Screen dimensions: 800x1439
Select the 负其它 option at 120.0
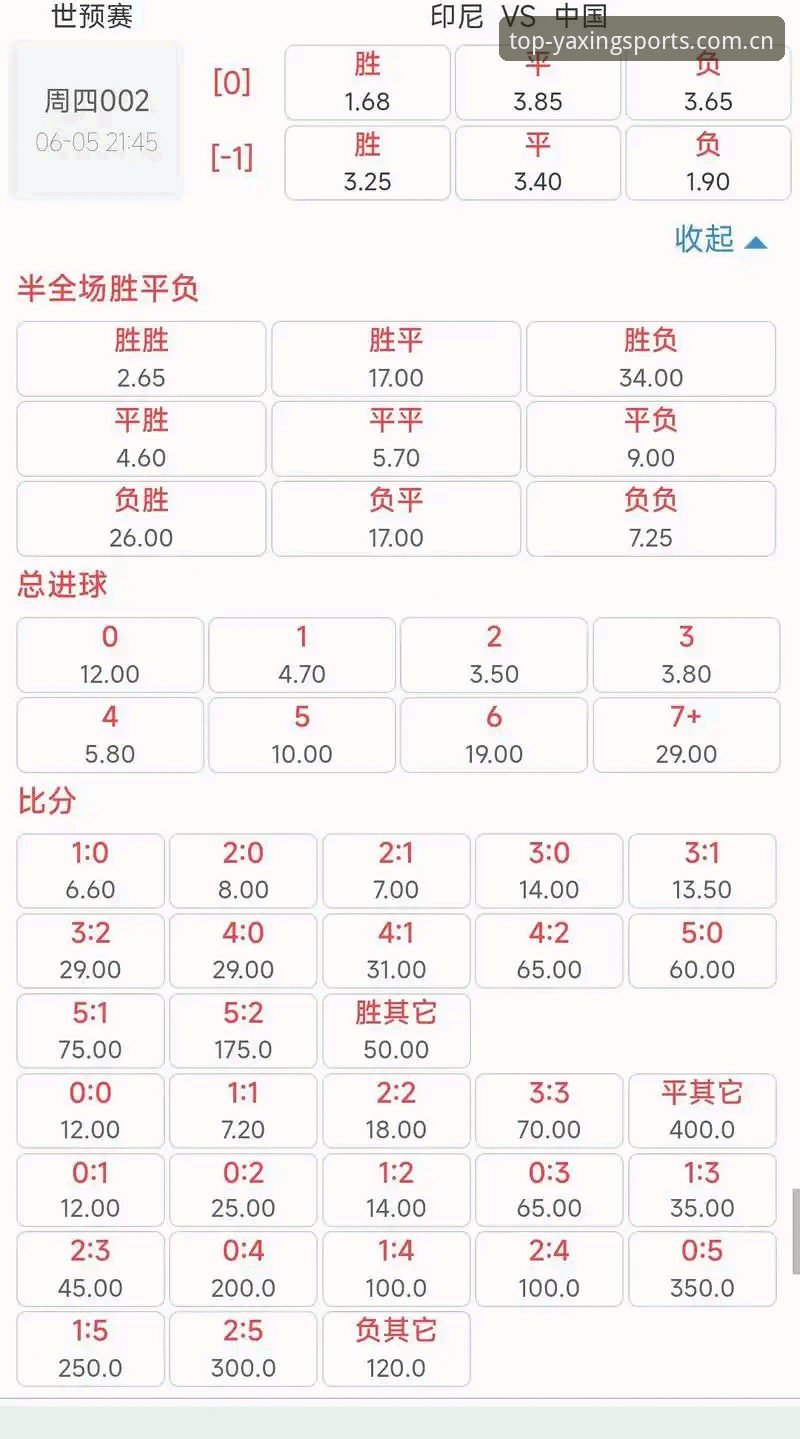tap(396, 1349)
